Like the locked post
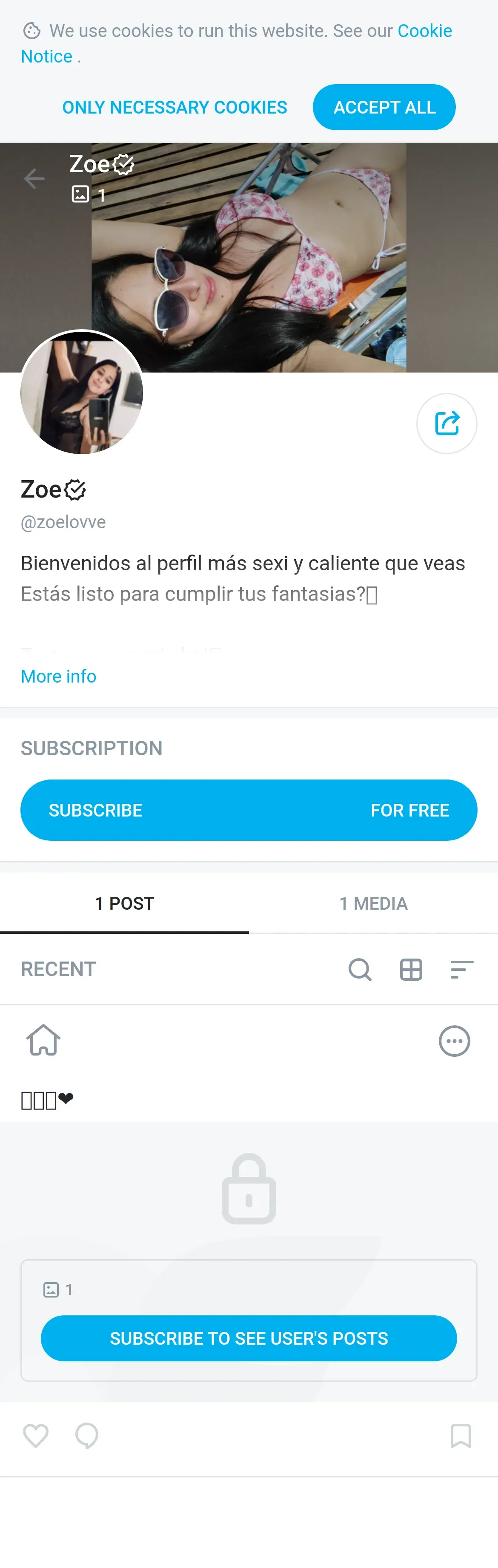This screenshot has height=1568, width=498. 36,1436
